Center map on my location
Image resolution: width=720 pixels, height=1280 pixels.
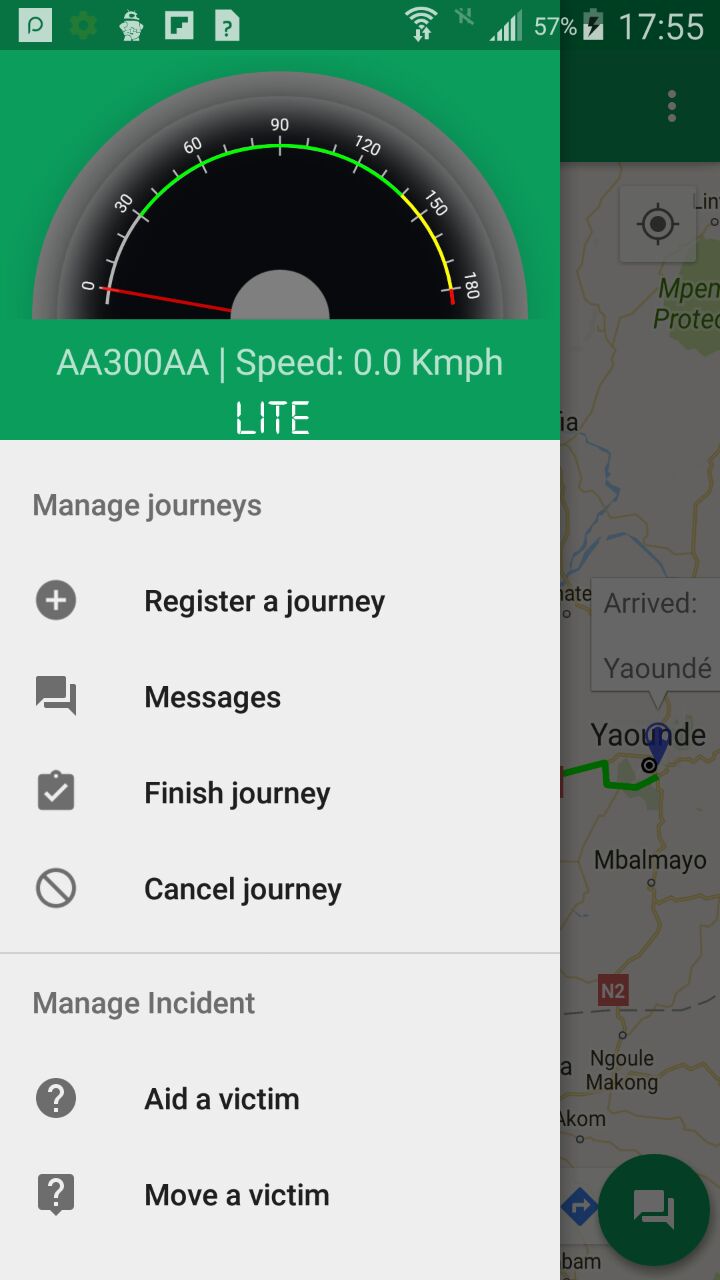point(657,224)
